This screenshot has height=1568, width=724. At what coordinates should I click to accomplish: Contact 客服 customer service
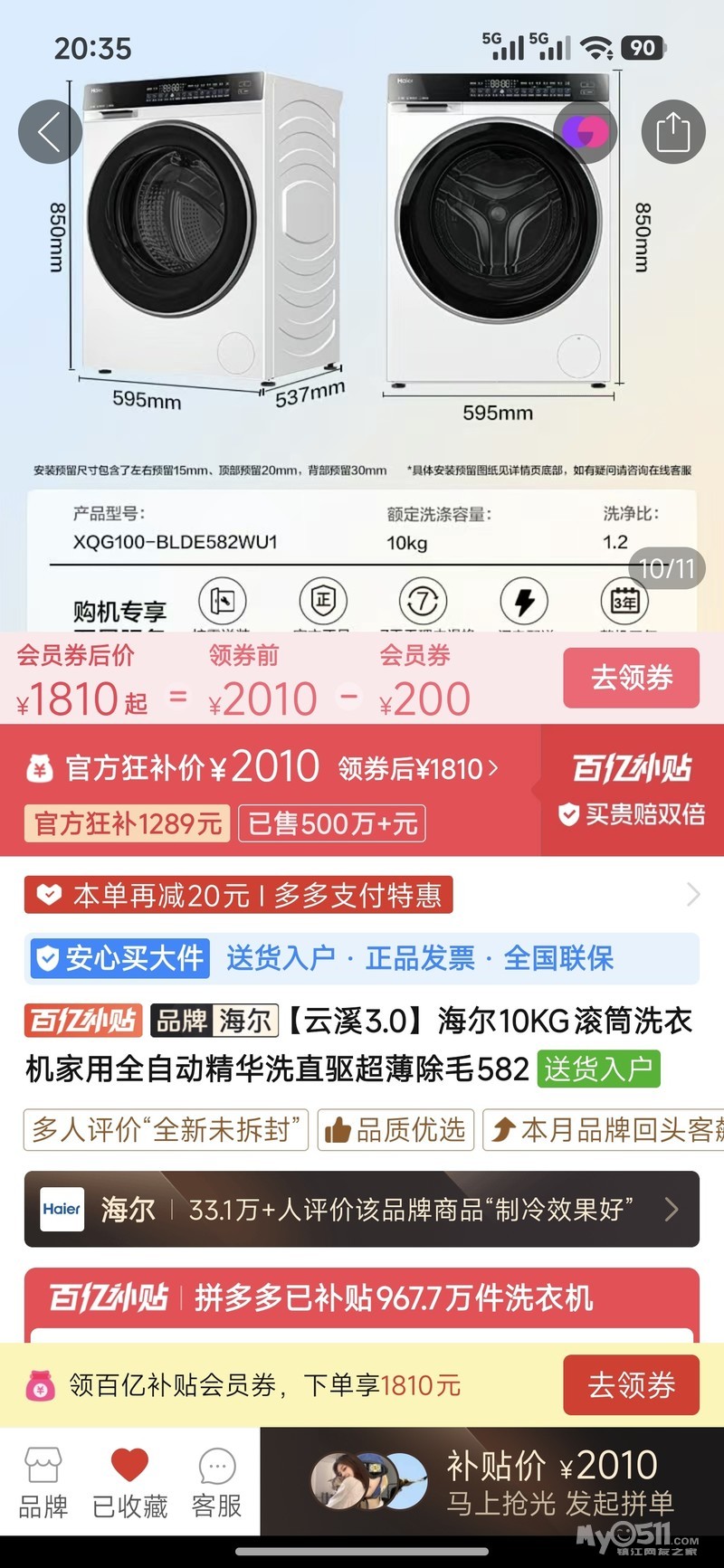(217, 1482)
